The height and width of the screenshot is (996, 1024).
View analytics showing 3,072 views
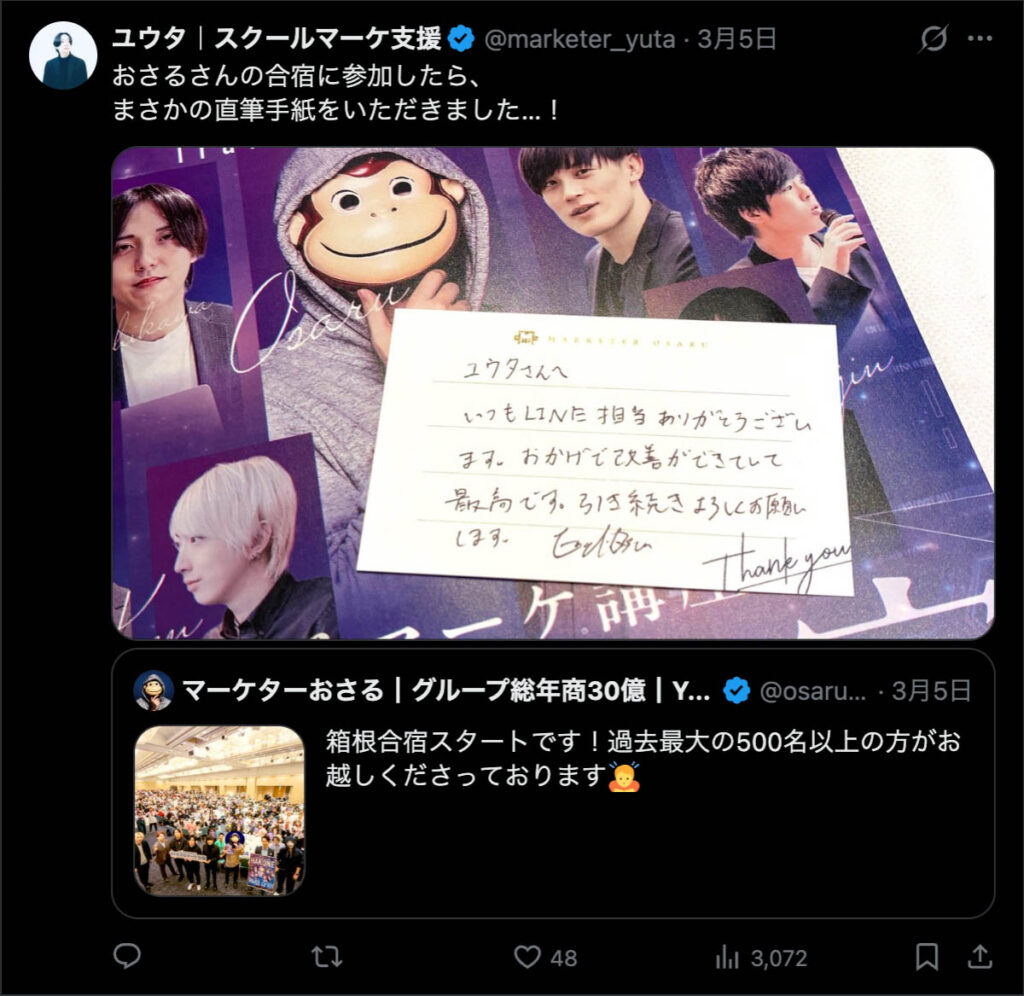[728, 957]
